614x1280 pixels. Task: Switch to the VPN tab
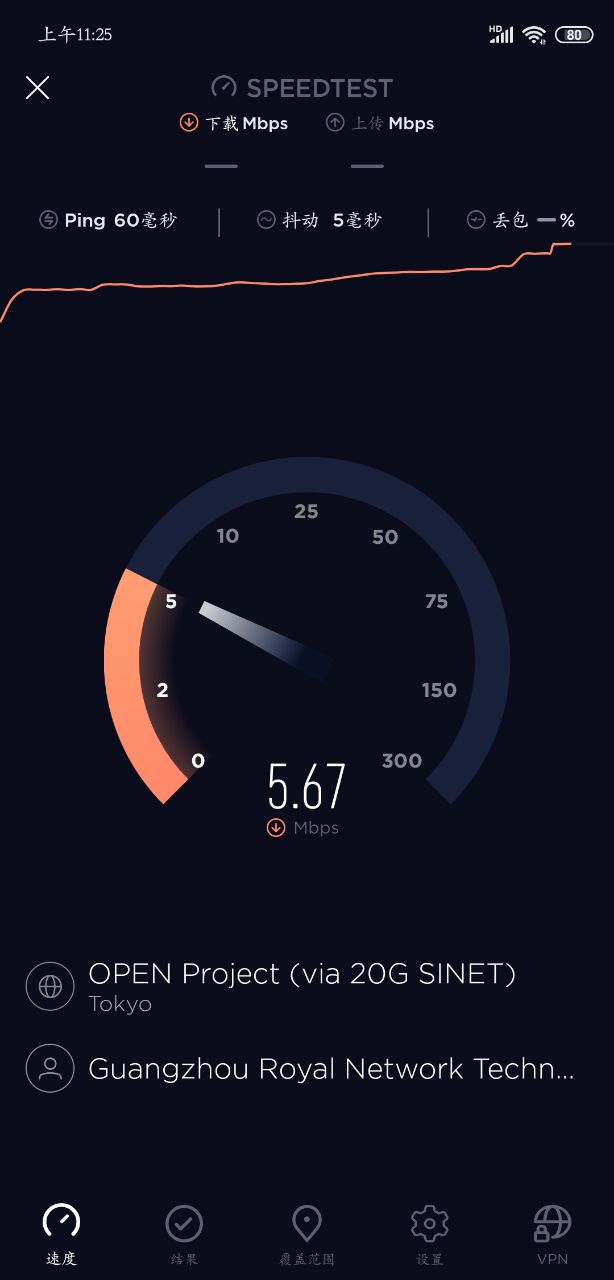552,1234
